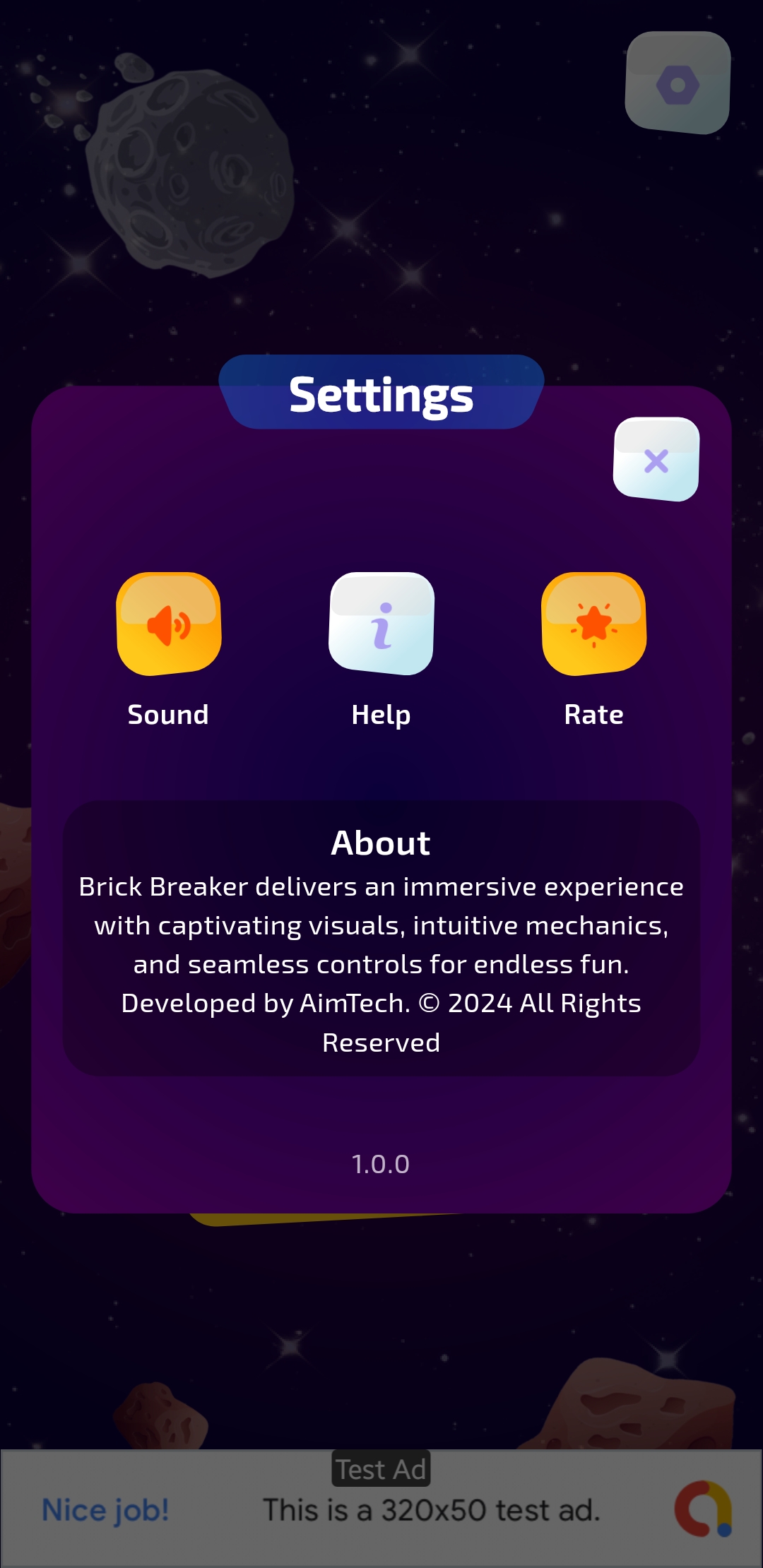
Task: Click the Rate label text
Action: tap(593, 714)
